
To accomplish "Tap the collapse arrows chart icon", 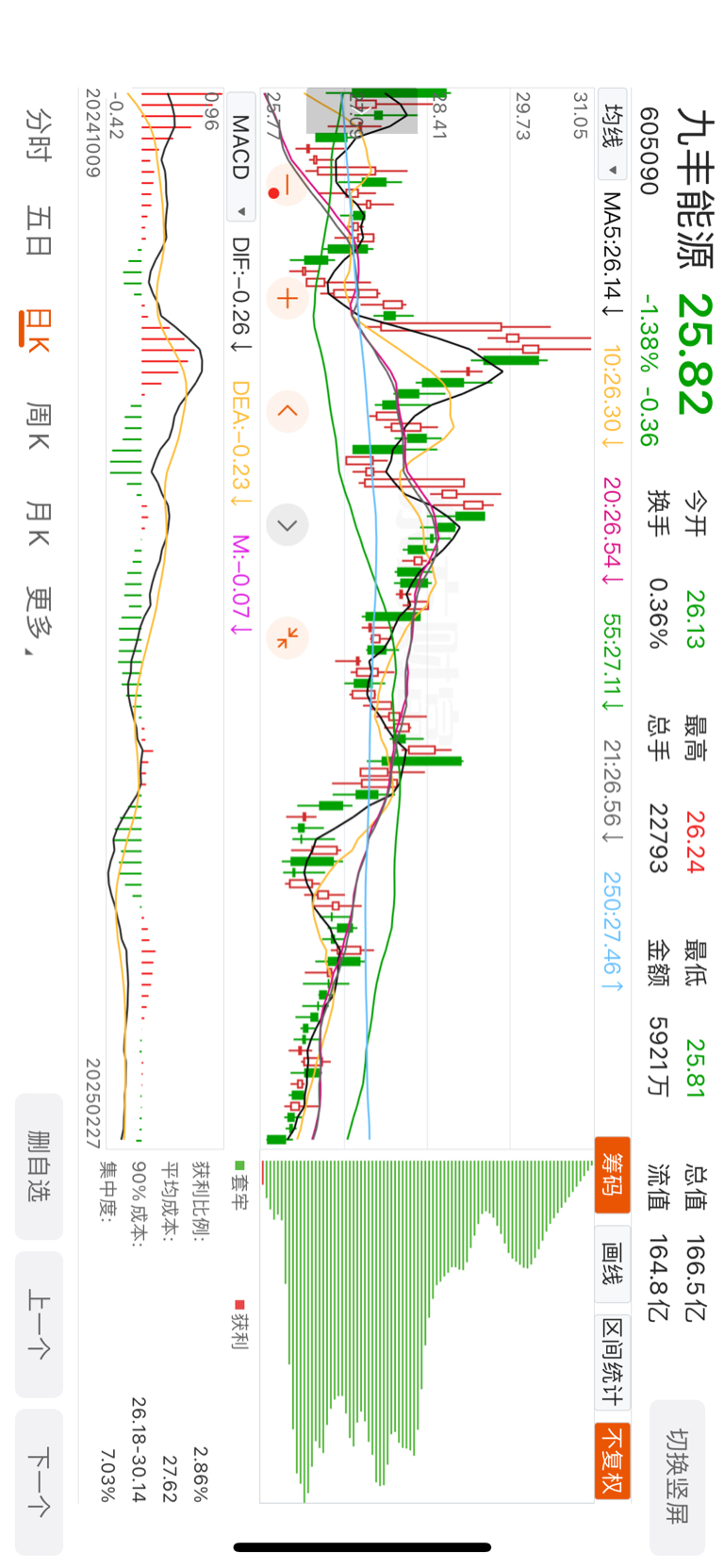I will 287,638.
